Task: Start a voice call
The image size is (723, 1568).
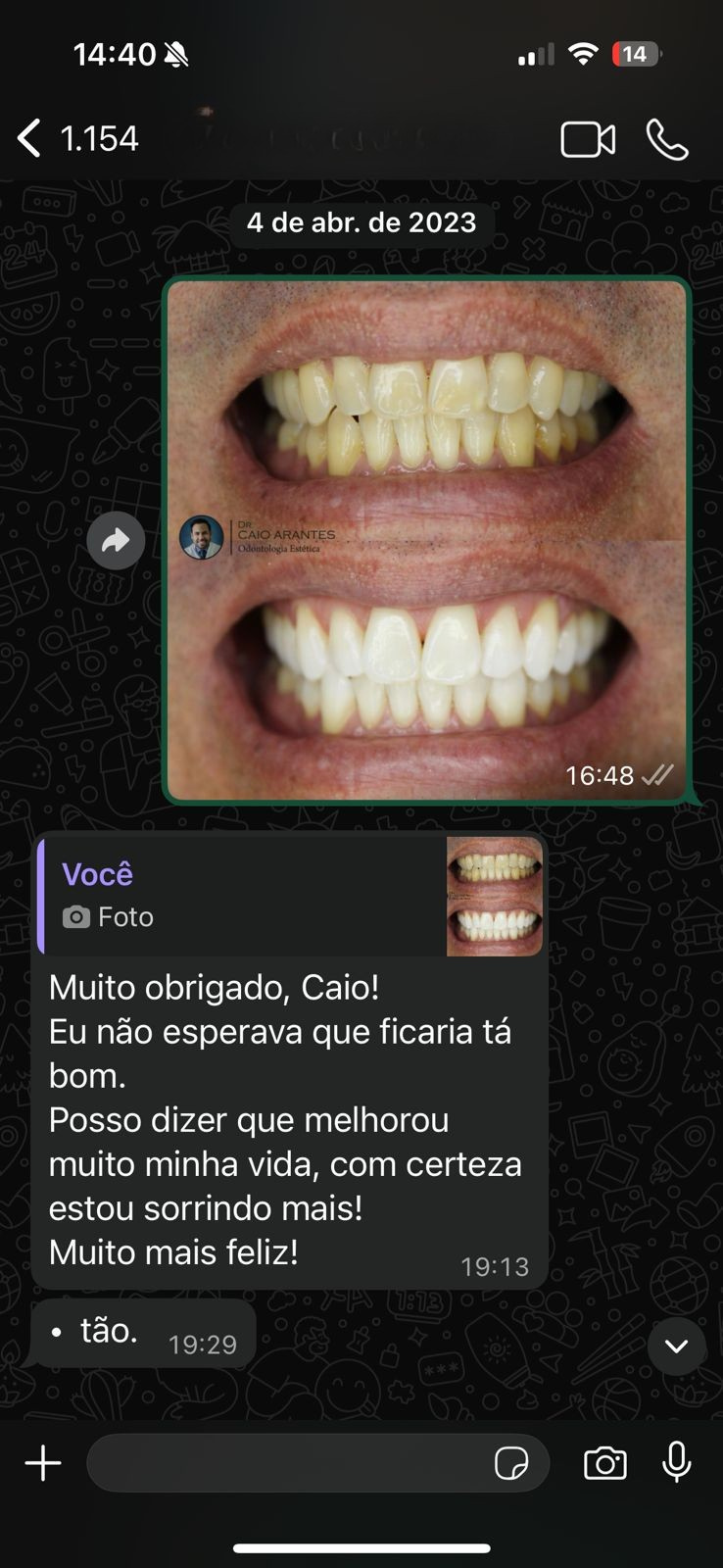Action: pyautogui.click(x=667, y=140)
